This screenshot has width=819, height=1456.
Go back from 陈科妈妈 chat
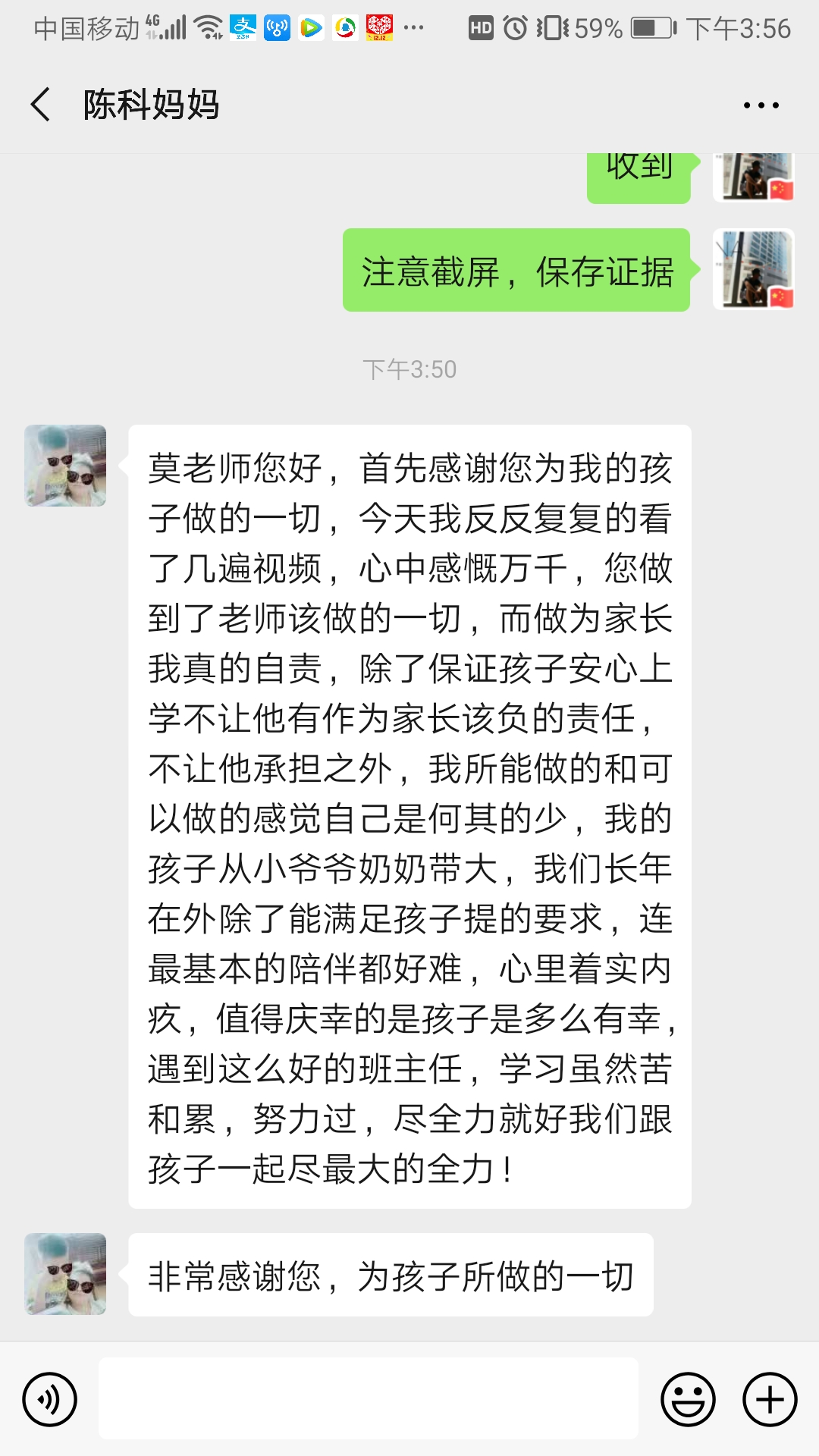41,105
